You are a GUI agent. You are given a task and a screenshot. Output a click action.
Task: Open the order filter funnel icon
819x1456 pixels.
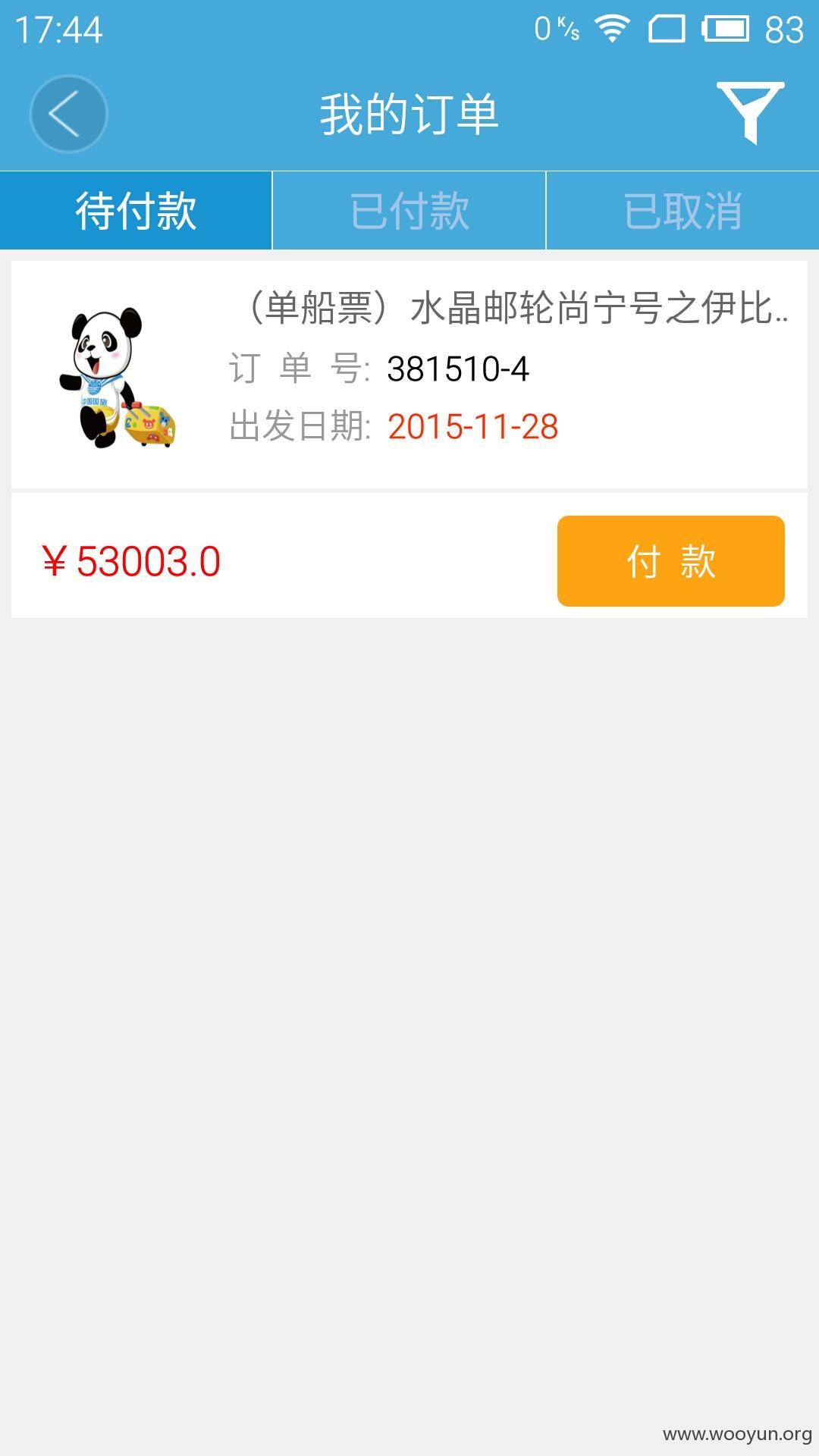point(750,113)
